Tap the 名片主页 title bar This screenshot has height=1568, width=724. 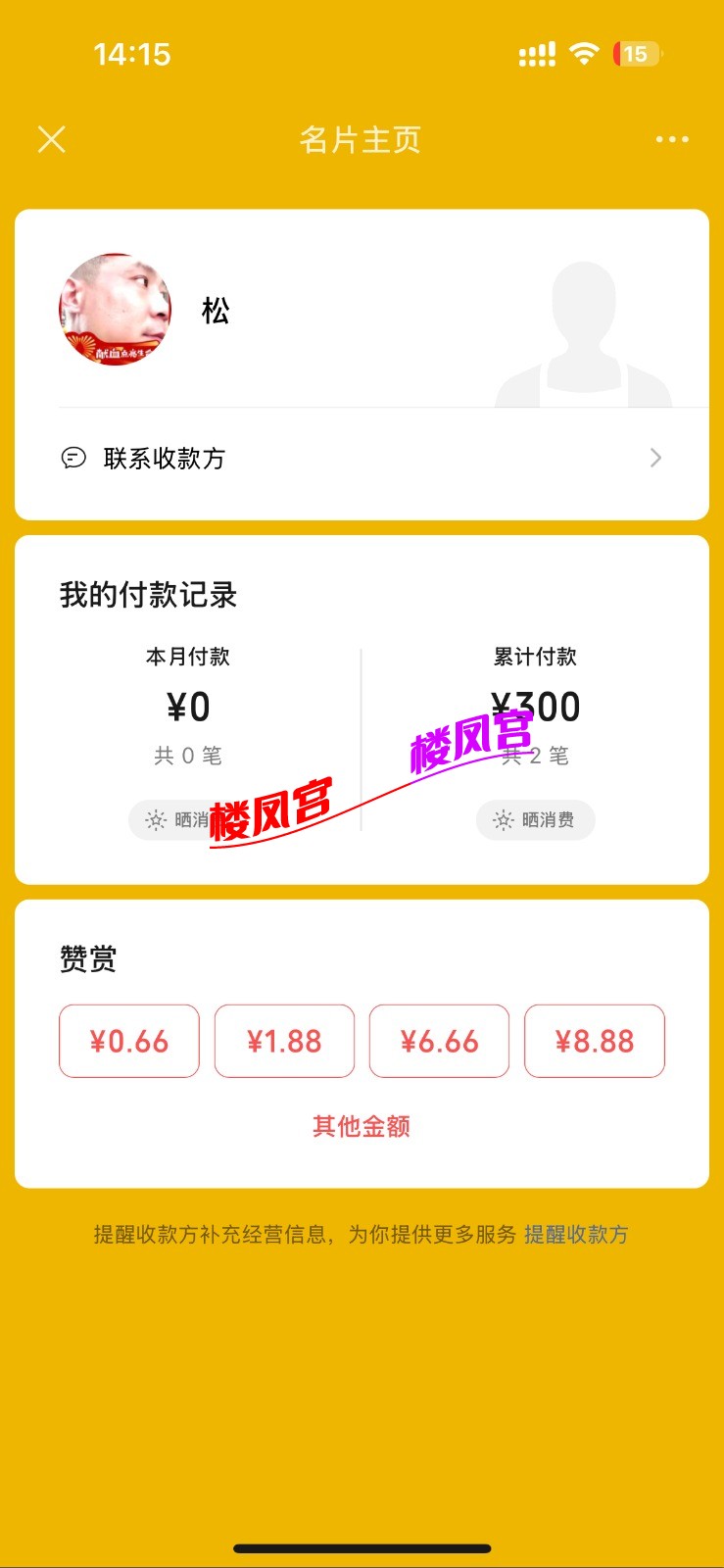coord(362,140)
